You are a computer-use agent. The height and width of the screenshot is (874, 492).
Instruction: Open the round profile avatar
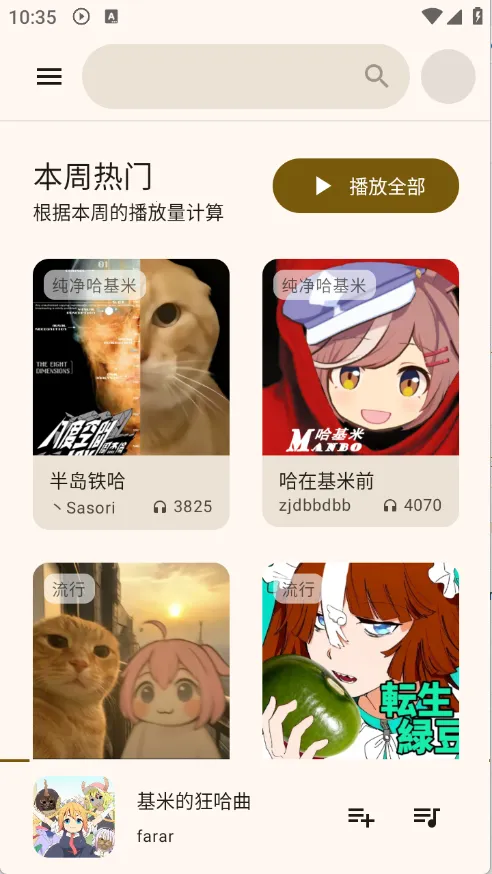(x=448, y=76)
